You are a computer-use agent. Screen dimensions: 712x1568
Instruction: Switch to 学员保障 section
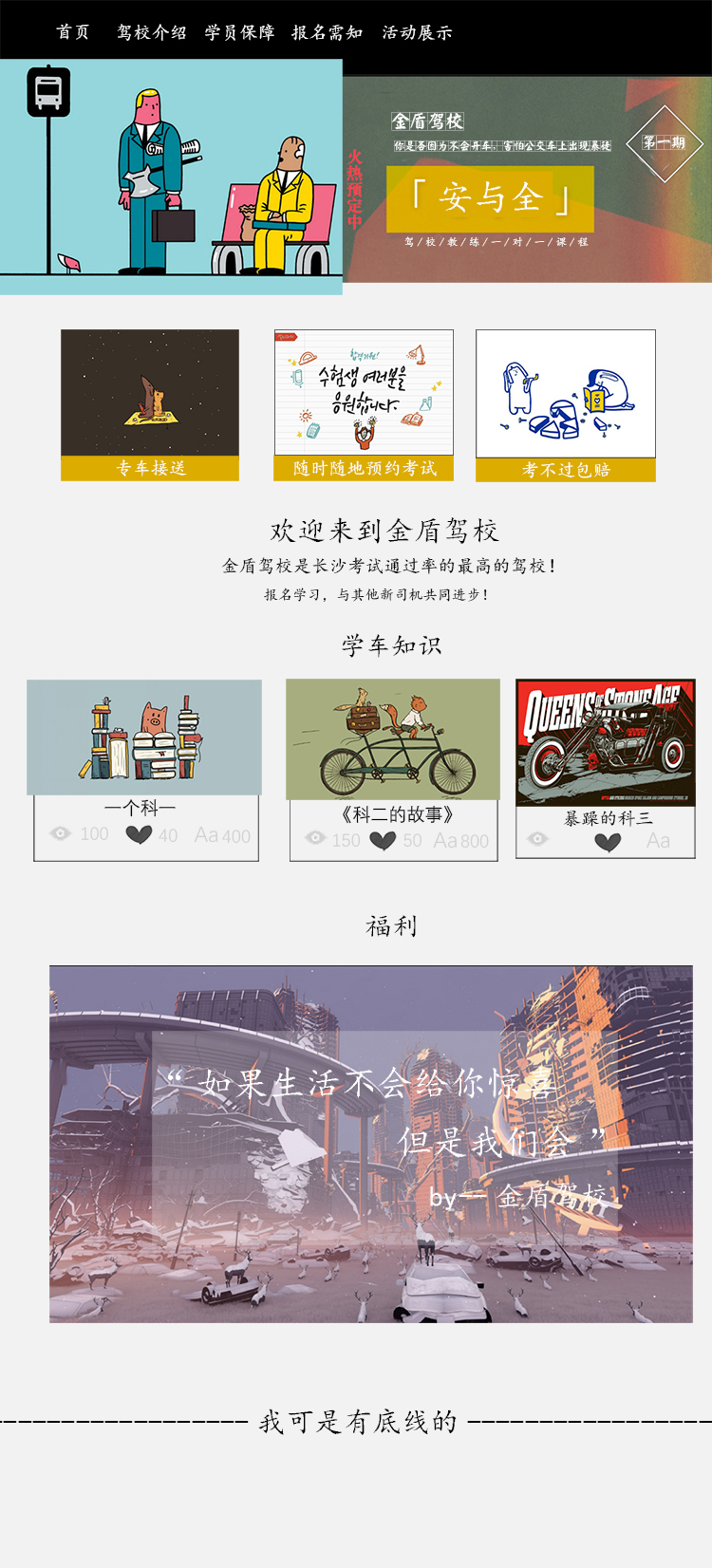click(239, 32)
